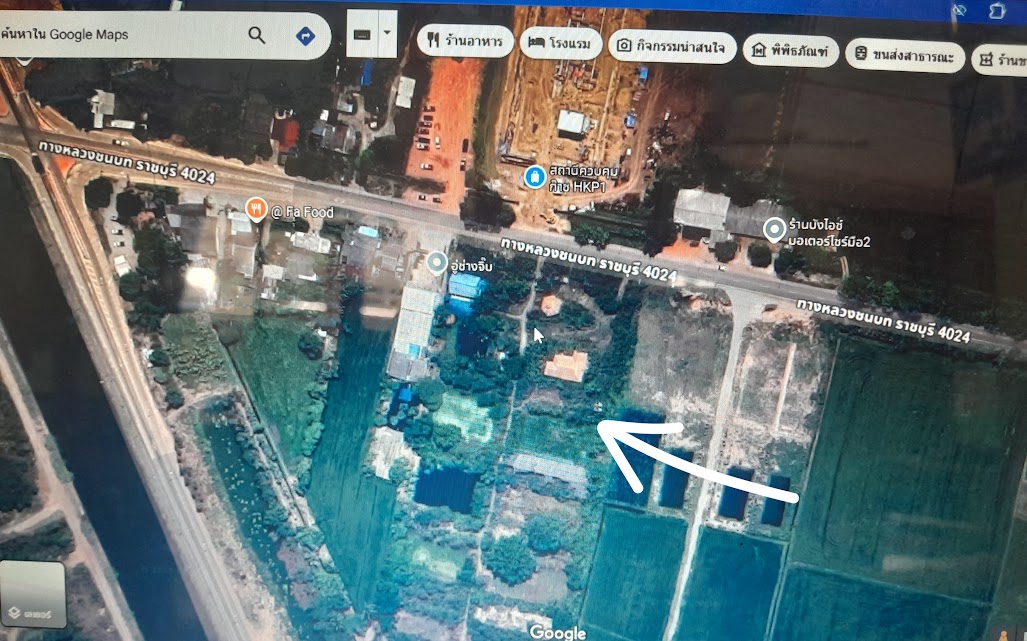The width and height of the screenshot is (1027, 641).
Task: Open the อู่ช่างจิ๊บ place marker
Action: click(437, 263)
